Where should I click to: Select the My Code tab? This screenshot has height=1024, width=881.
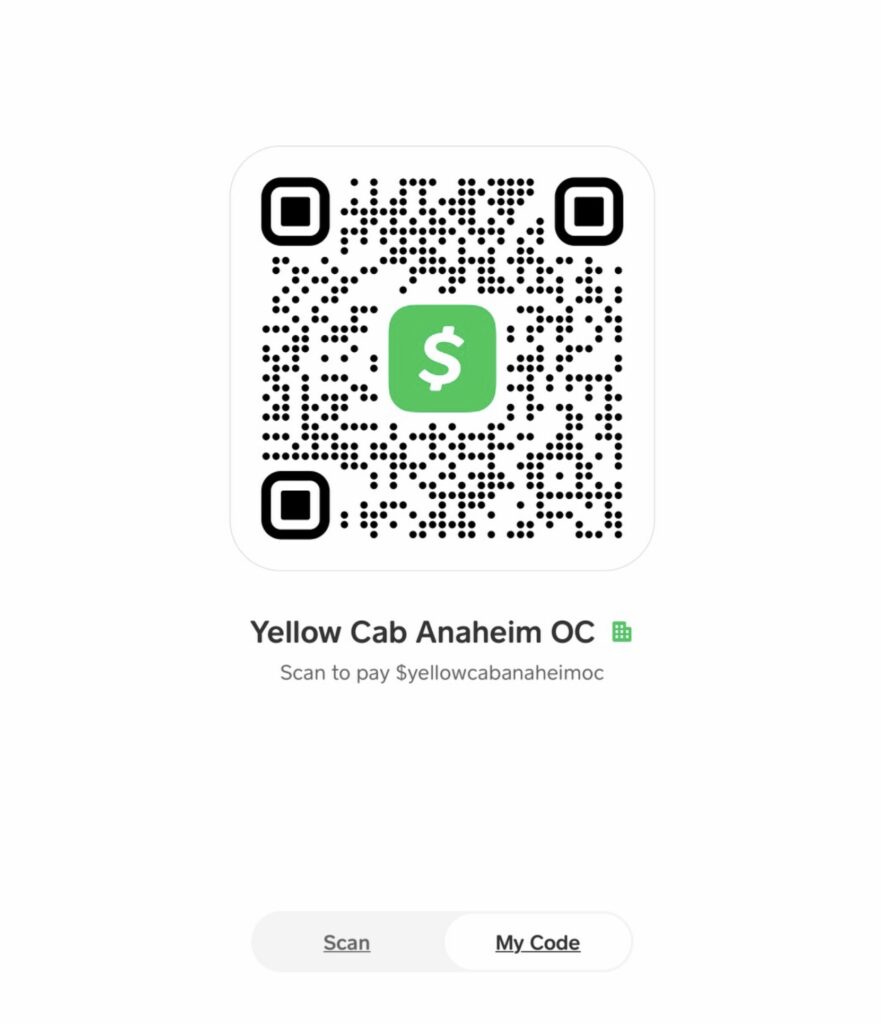pos(537,942)
